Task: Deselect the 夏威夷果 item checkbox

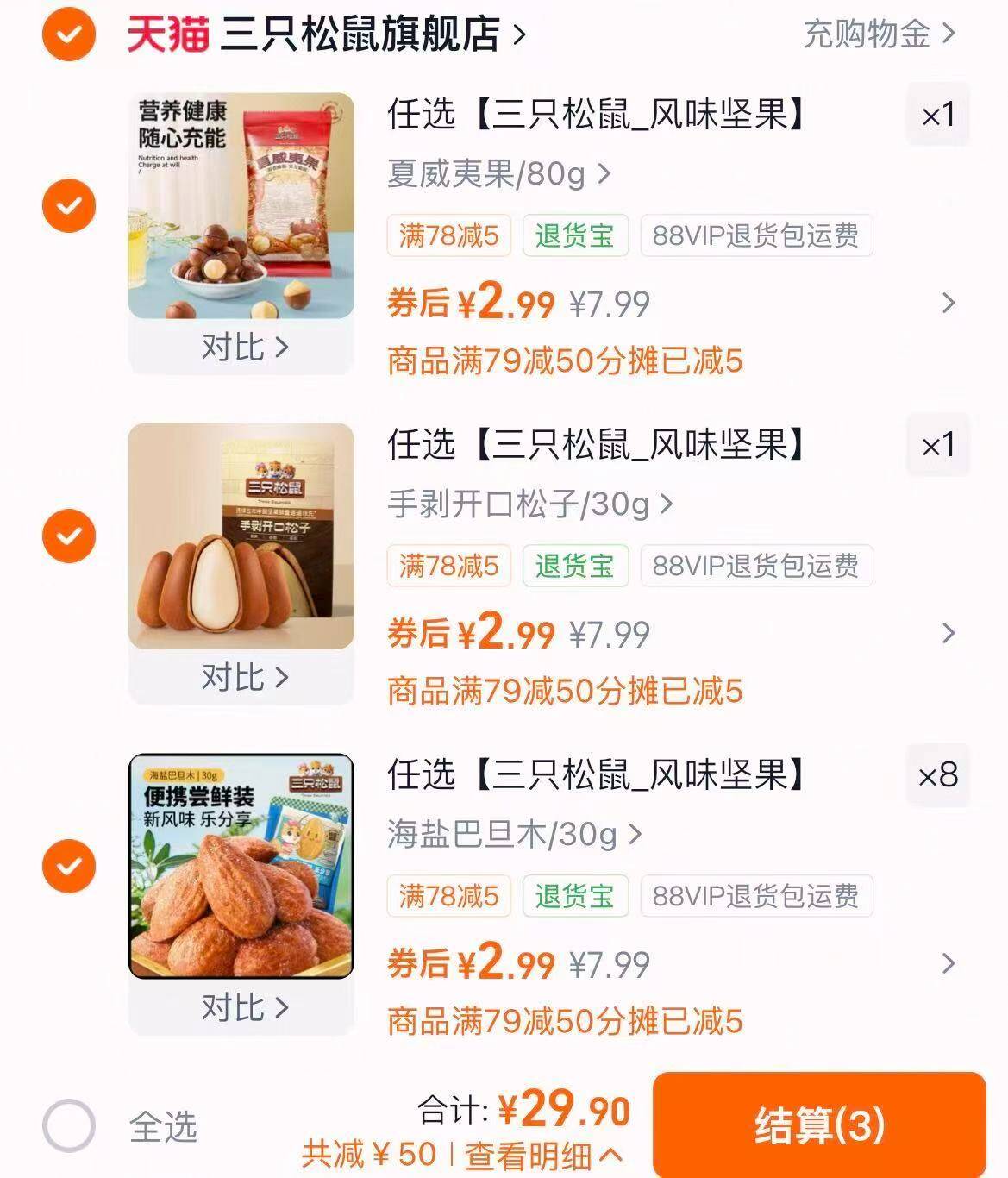Action: coord(69,206)
